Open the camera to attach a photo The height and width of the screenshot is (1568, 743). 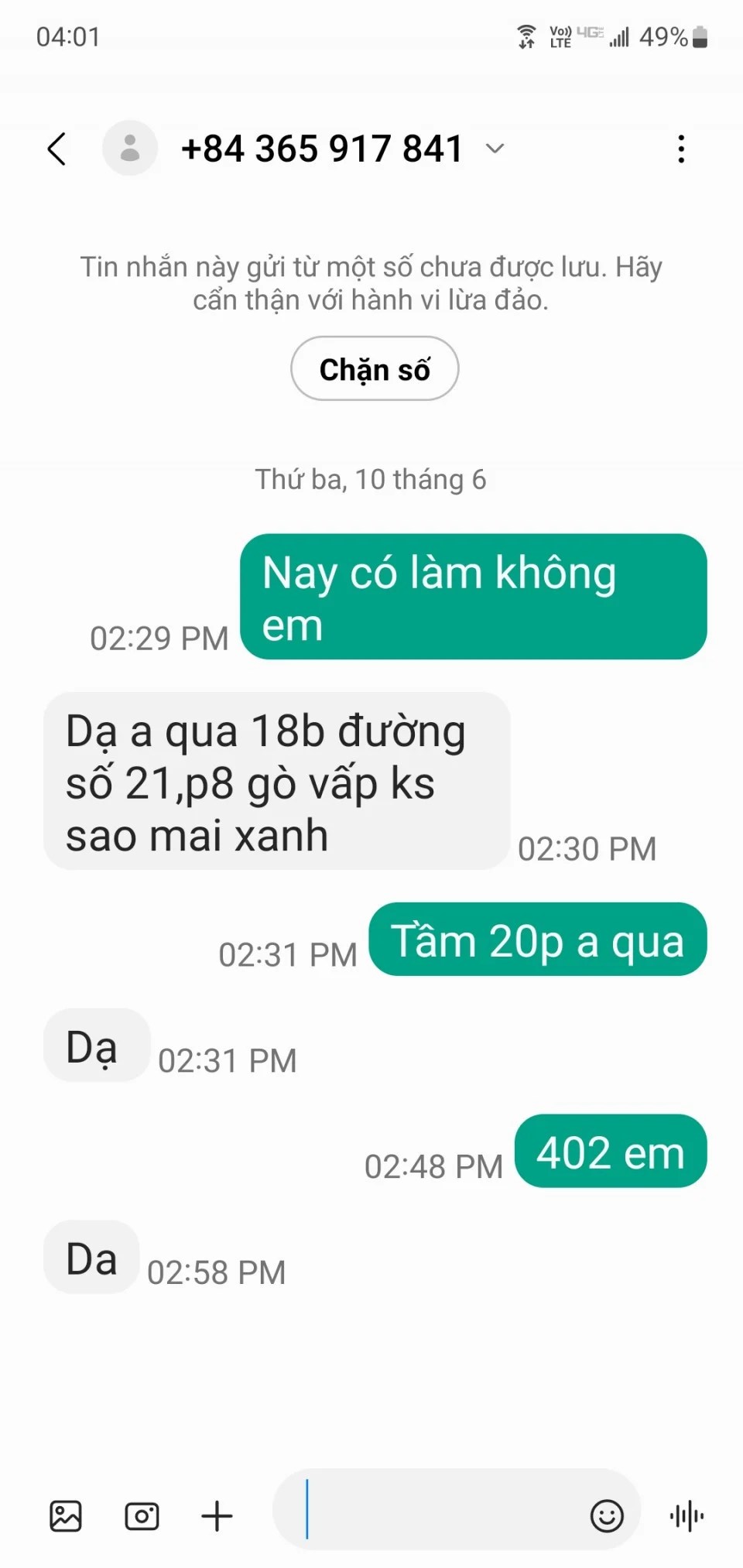point(142,1515)
